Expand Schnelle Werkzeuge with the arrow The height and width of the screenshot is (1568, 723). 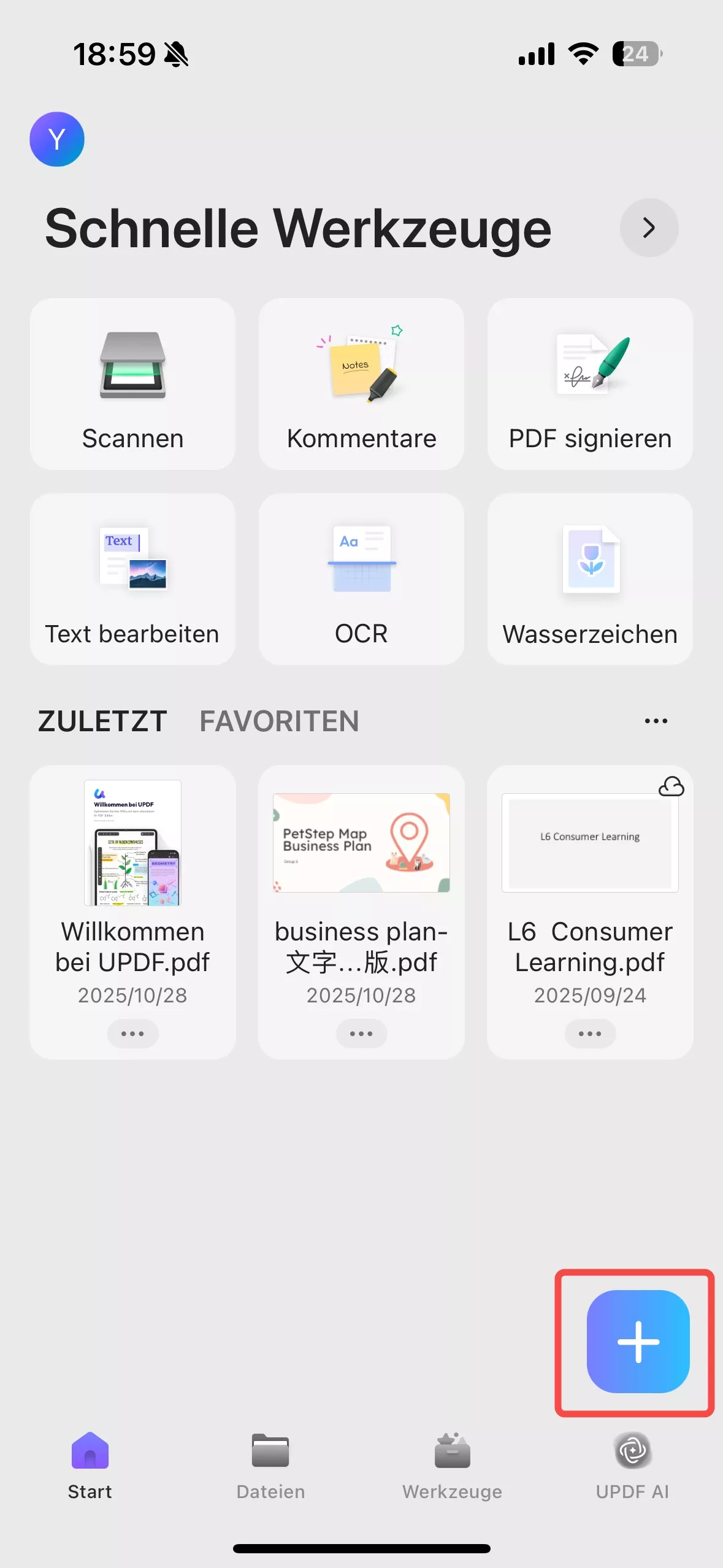649,228
